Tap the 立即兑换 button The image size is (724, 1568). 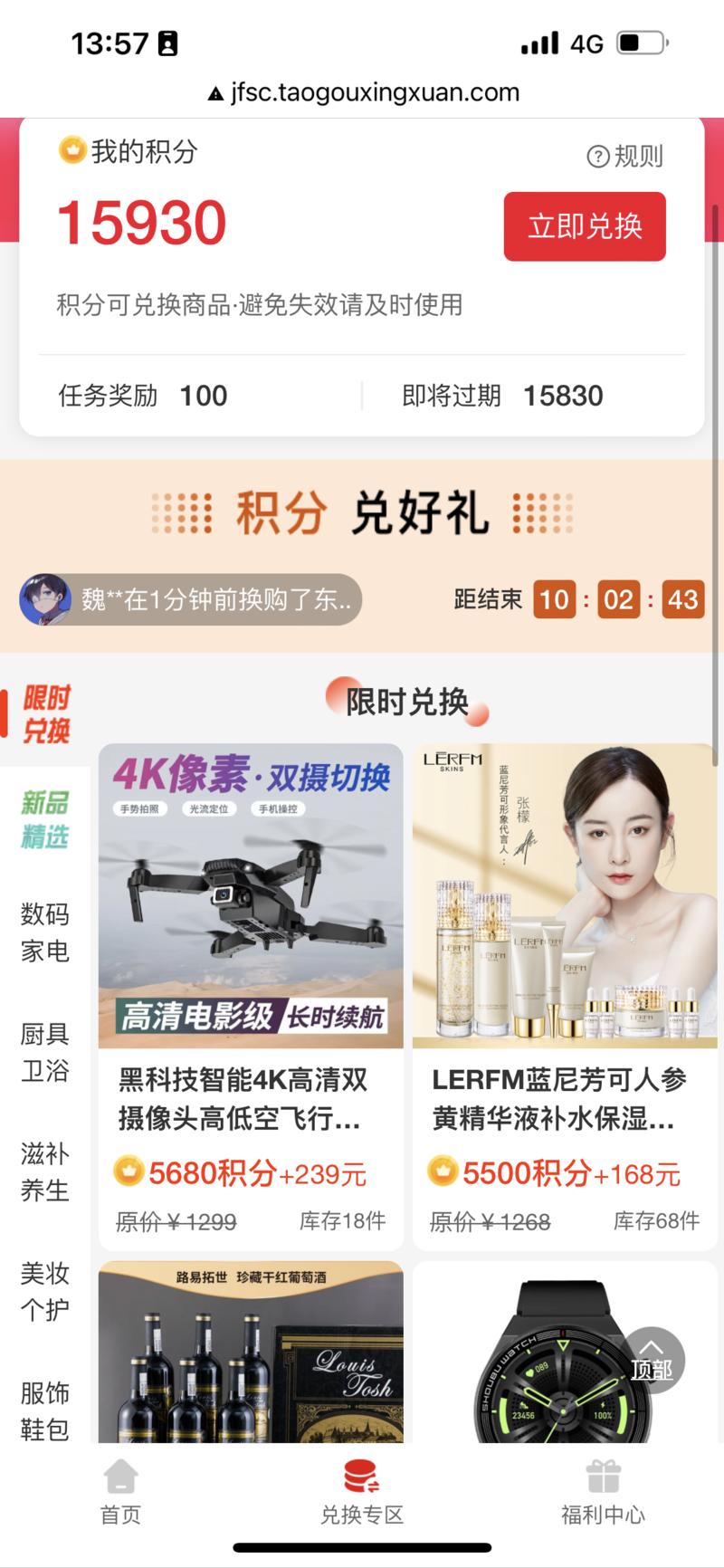pos(584,226)
